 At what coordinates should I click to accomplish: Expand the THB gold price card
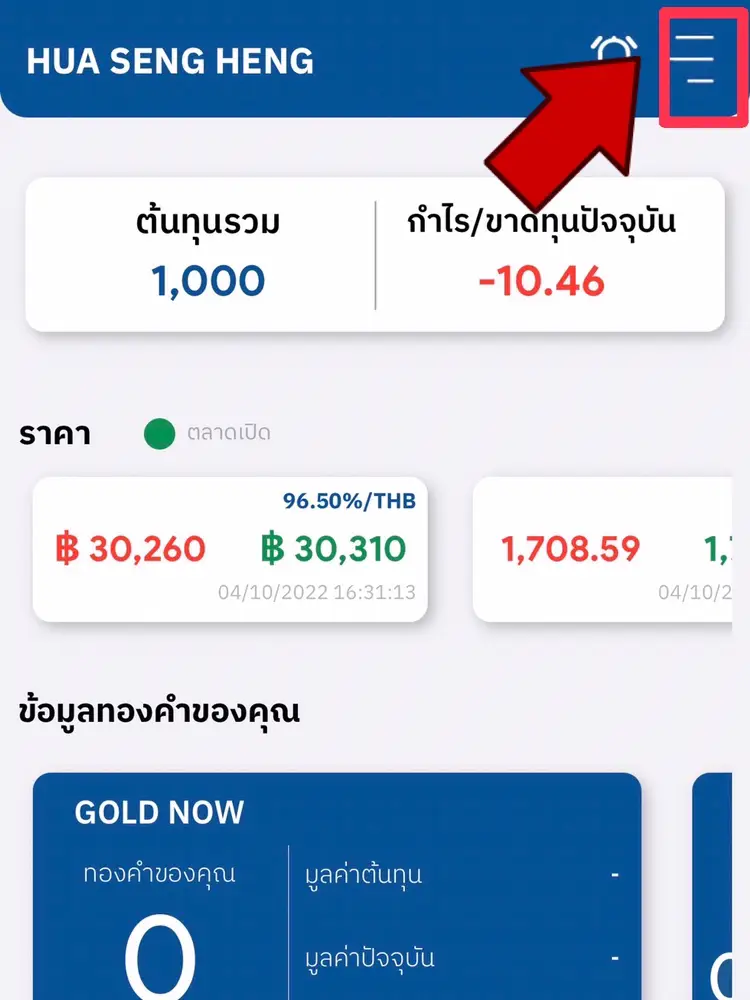(230, 549)
